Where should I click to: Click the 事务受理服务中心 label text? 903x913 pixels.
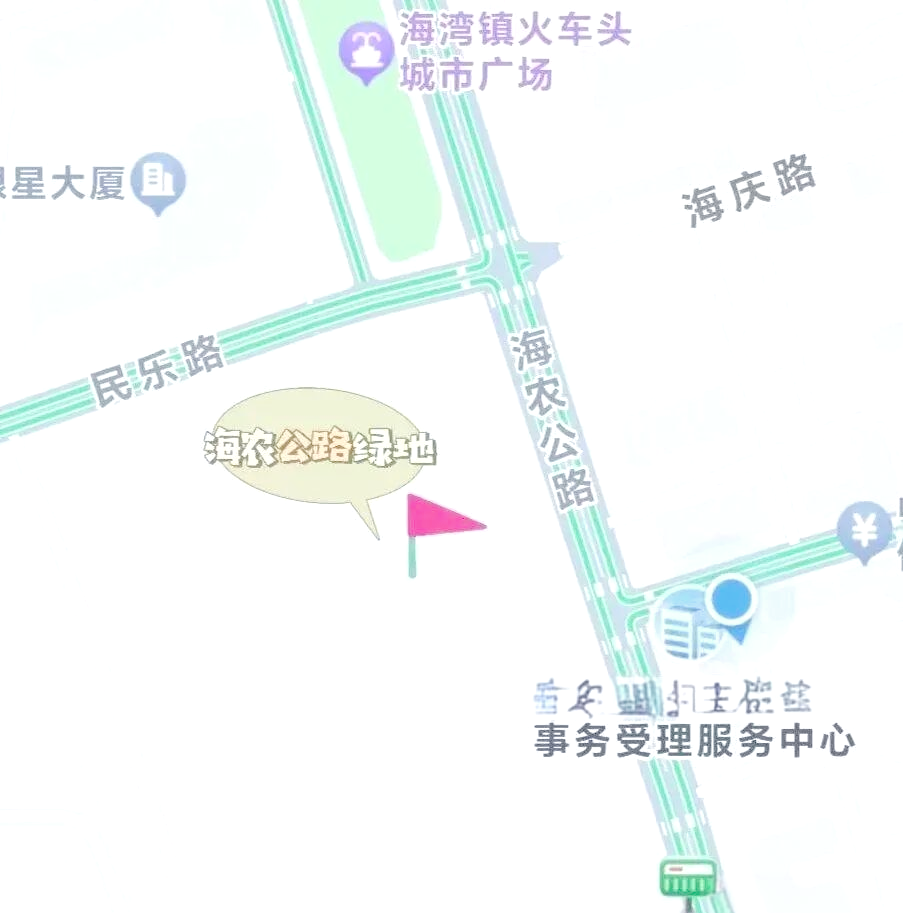point(694,740)
